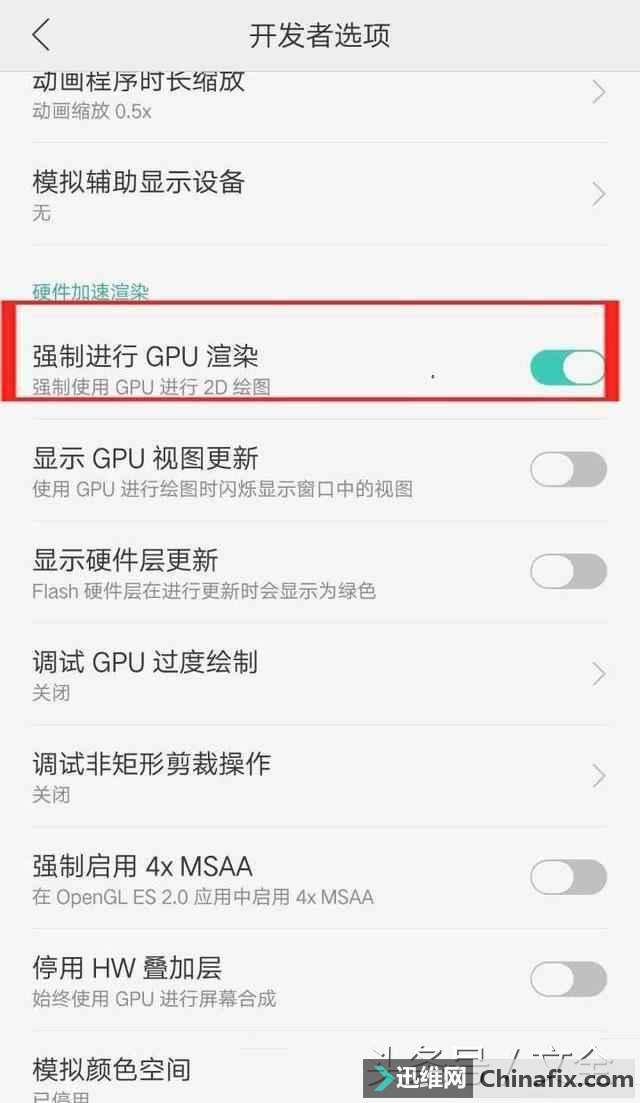Enable 强制启用 4x MSAA
The height and width of the screenshot is (1103, 640).
[x=567, y=877]
